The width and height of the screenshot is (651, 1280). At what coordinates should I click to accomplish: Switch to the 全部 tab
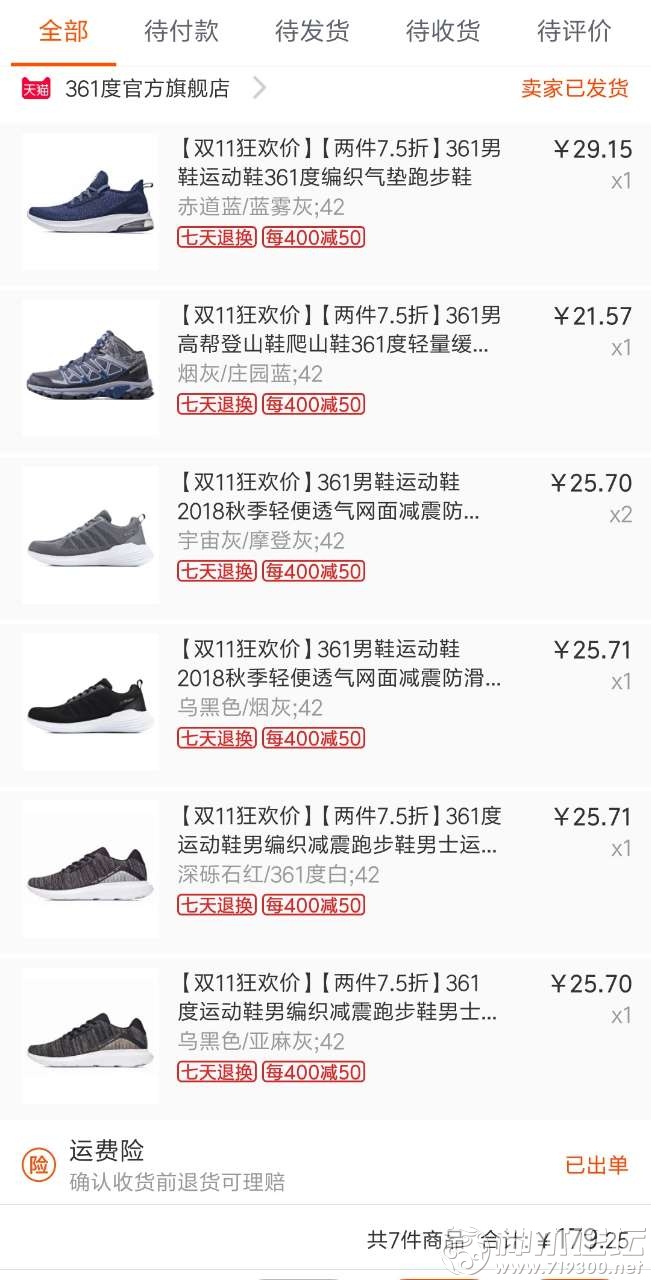(x=63, y=31)
